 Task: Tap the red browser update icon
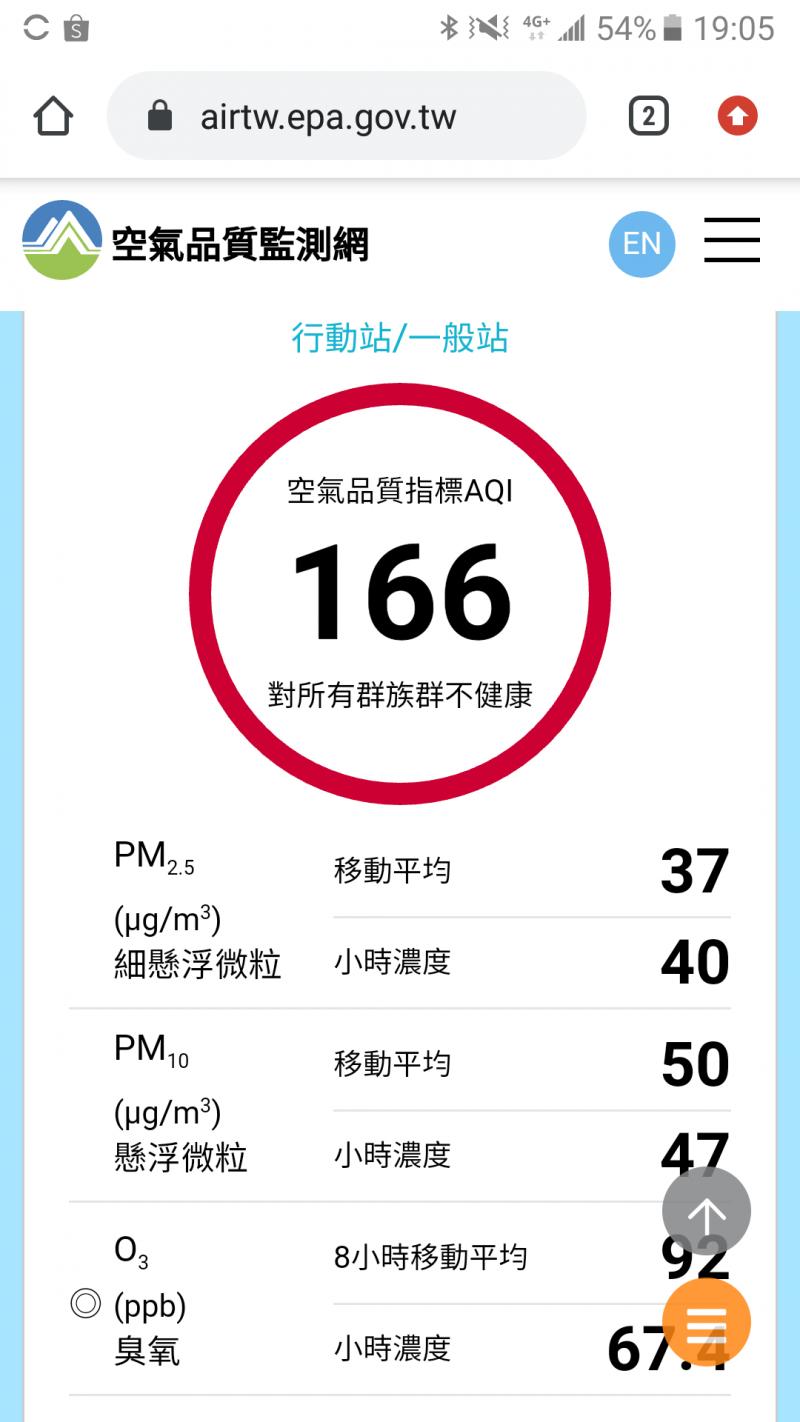coord(738,117)
